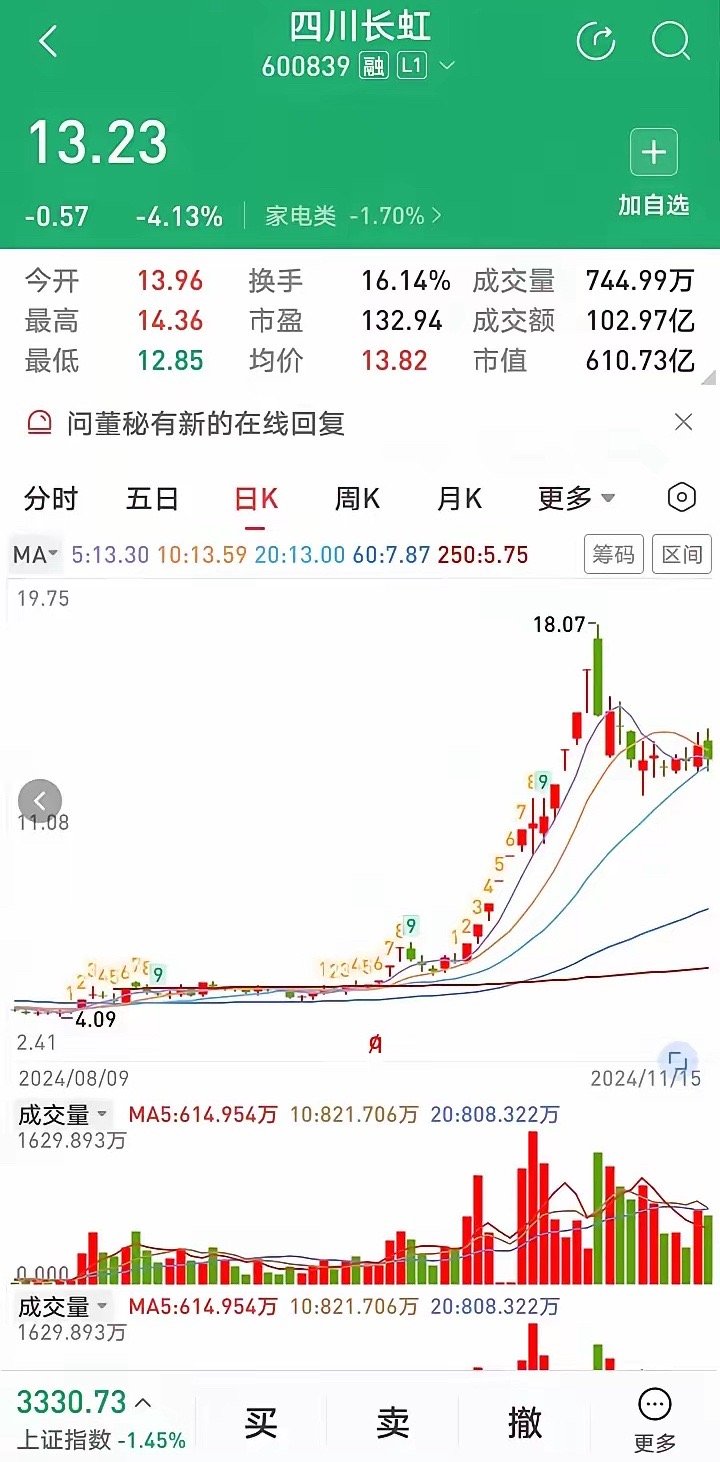Select the 月K chart tab
The image size is (720, 1462).
point(459,498)
